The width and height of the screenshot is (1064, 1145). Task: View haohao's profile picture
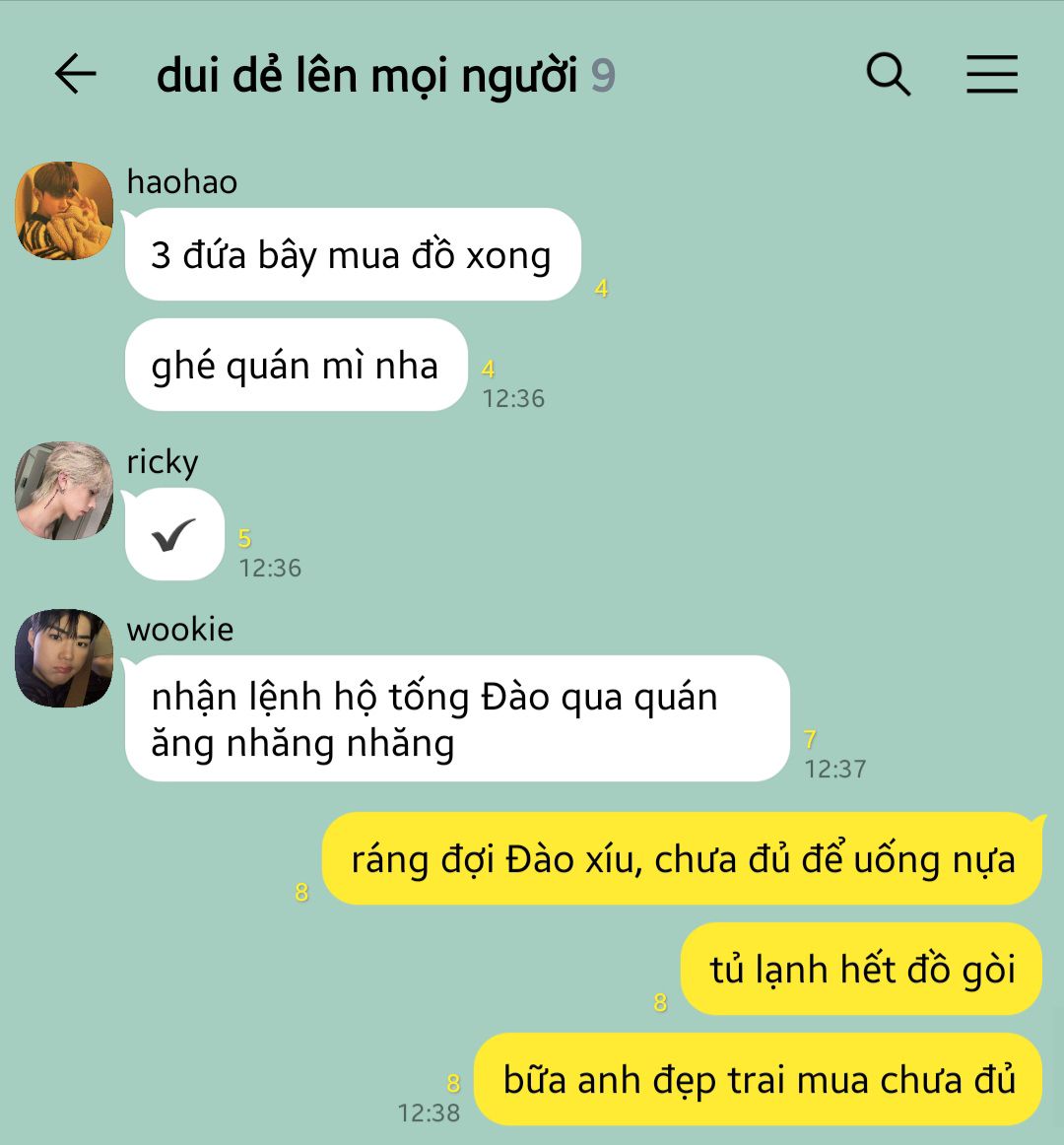[64, 211]
